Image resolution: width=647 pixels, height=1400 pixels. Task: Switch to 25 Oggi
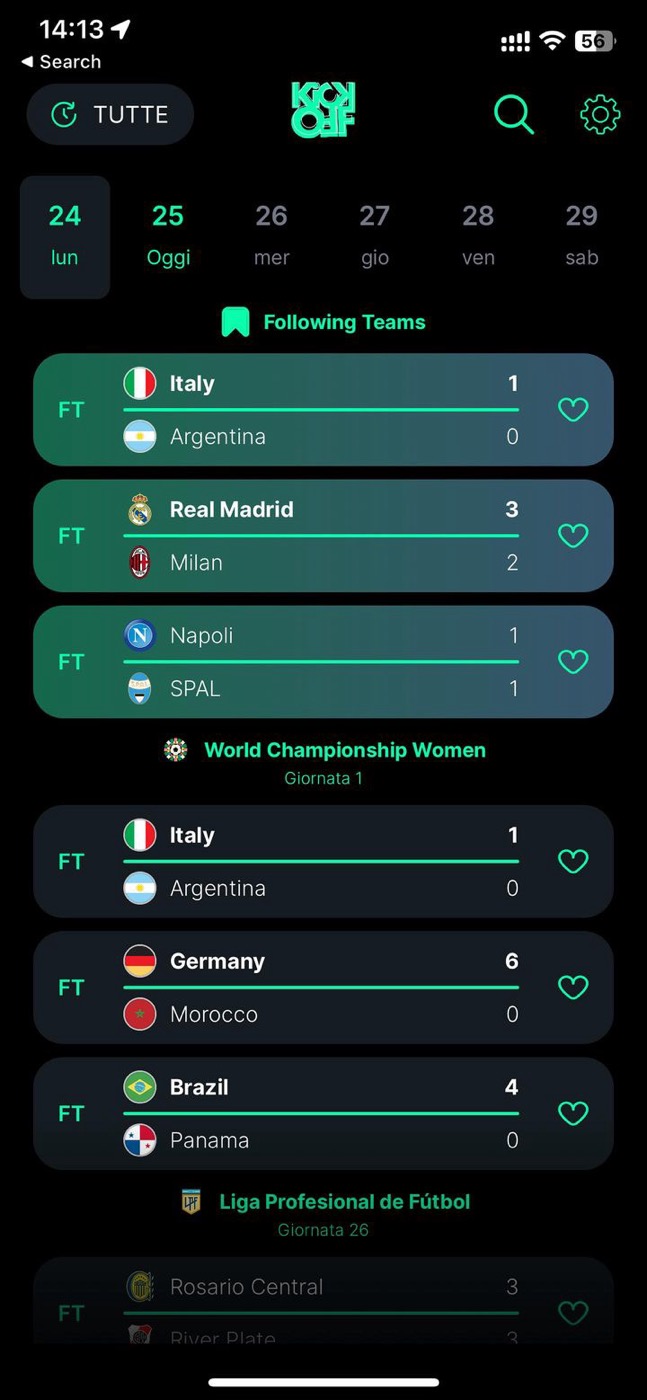click(x=168, y=237)
